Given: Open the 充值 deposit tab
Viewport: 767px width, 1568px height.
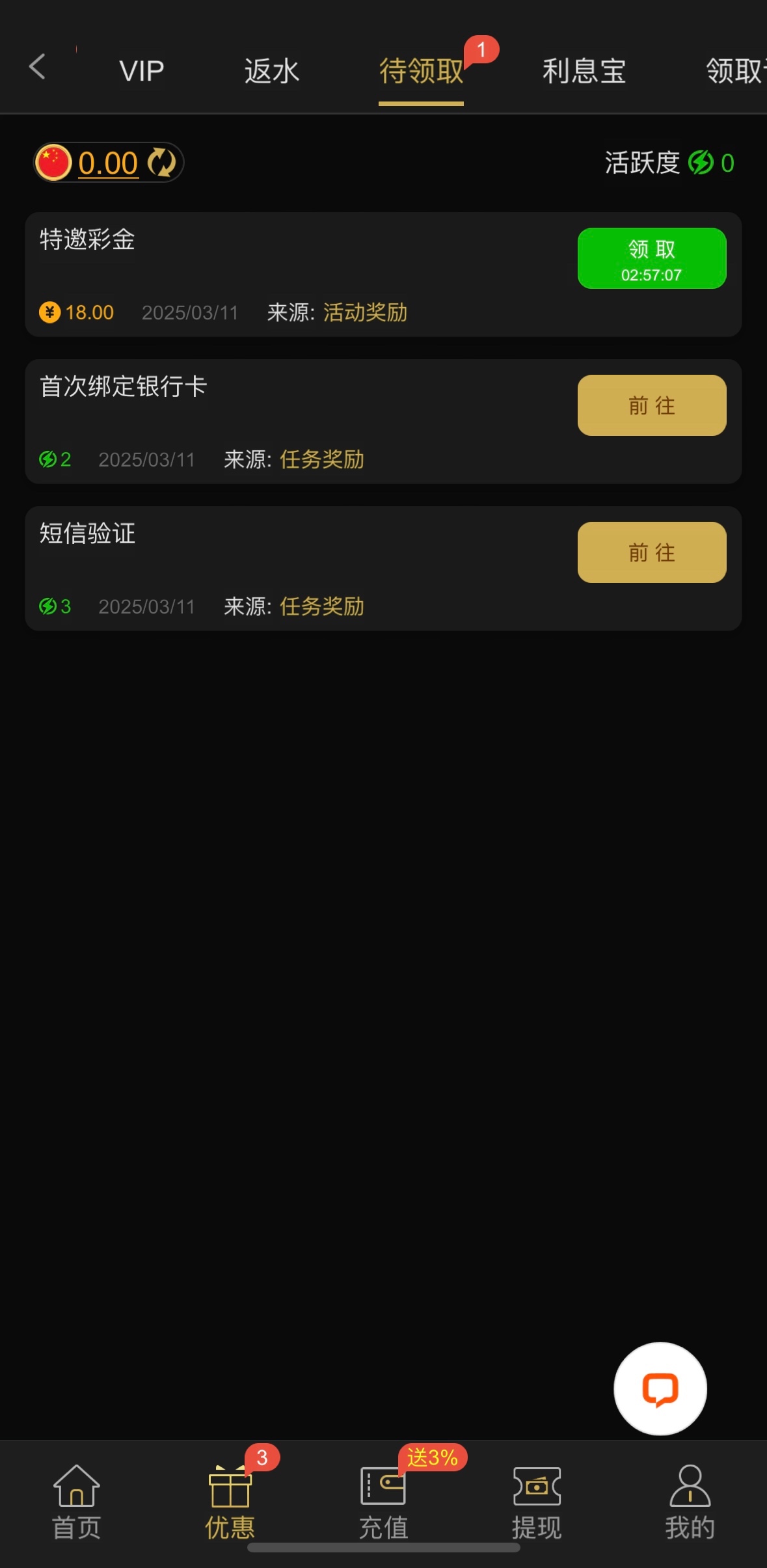Looking at the screenshot, I should (x=383, y=1502).
